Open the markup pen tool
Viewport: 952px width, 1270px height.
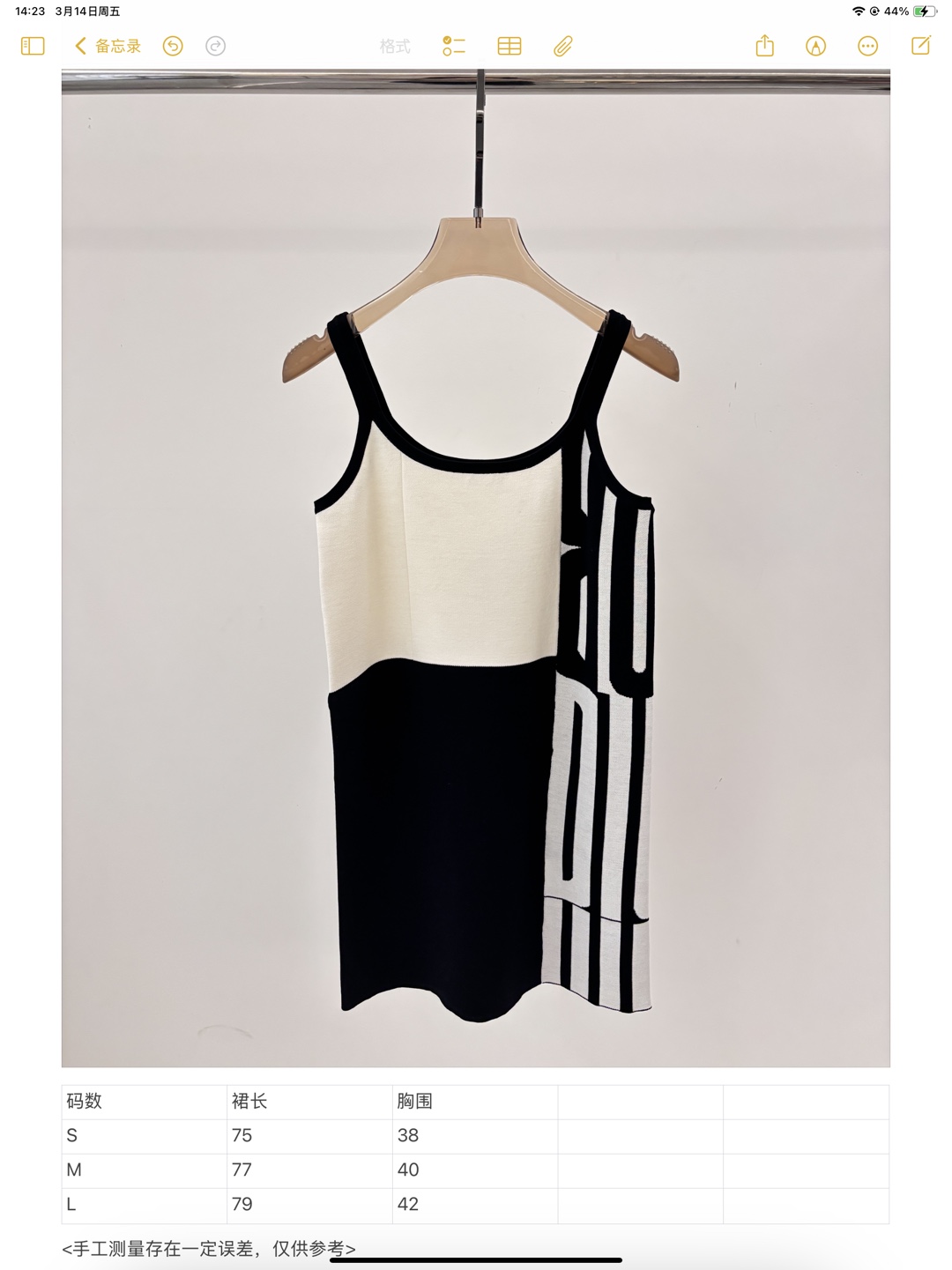pos(816,46)
